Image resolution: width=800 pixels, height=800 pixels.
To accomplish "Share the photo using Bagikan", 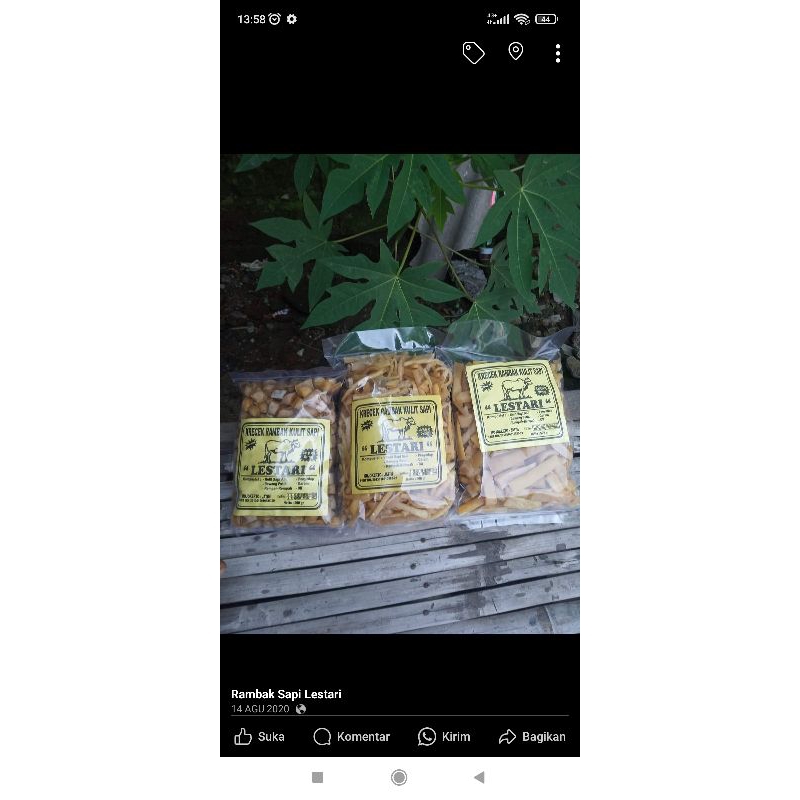I will [532, 737].
